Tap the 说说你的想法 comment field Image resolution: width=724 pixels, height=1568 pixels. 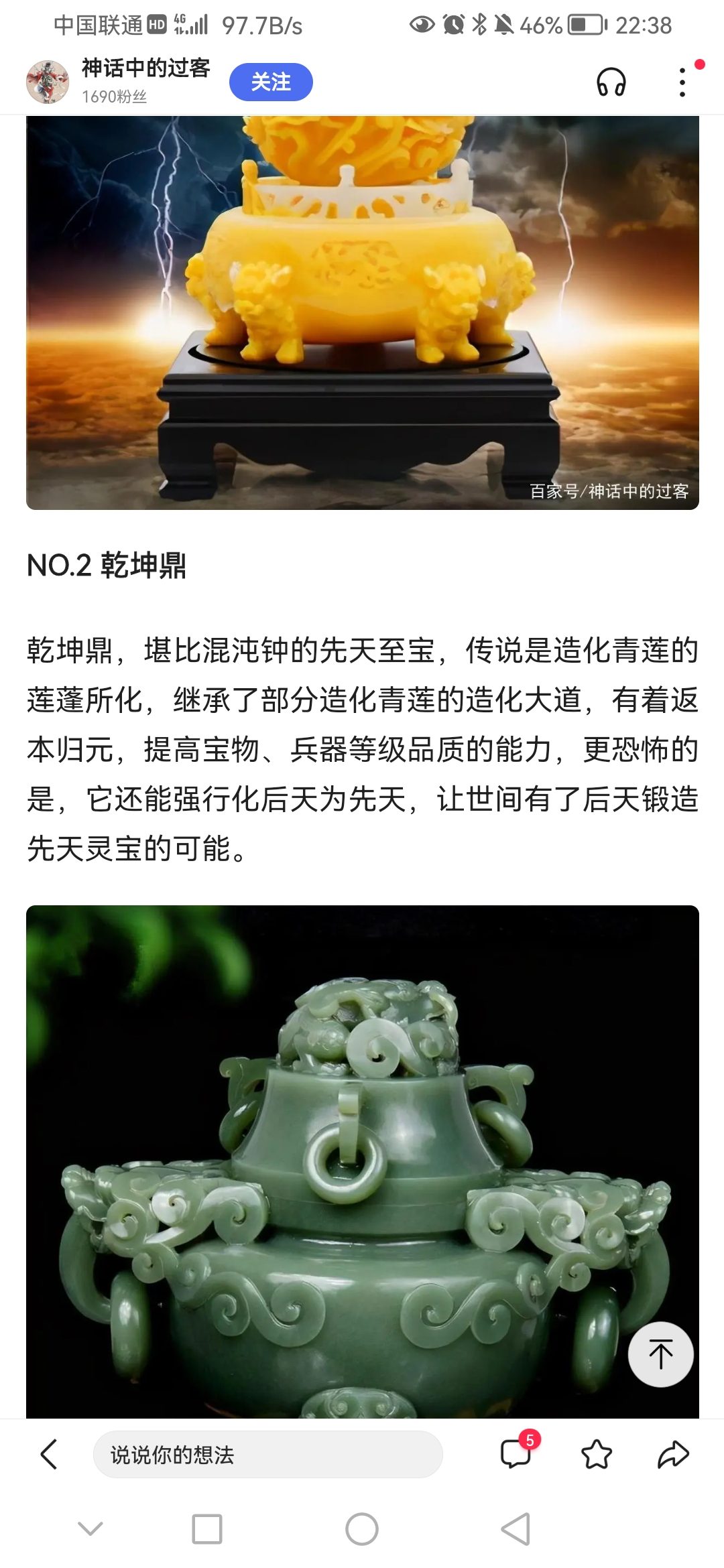267,1454
